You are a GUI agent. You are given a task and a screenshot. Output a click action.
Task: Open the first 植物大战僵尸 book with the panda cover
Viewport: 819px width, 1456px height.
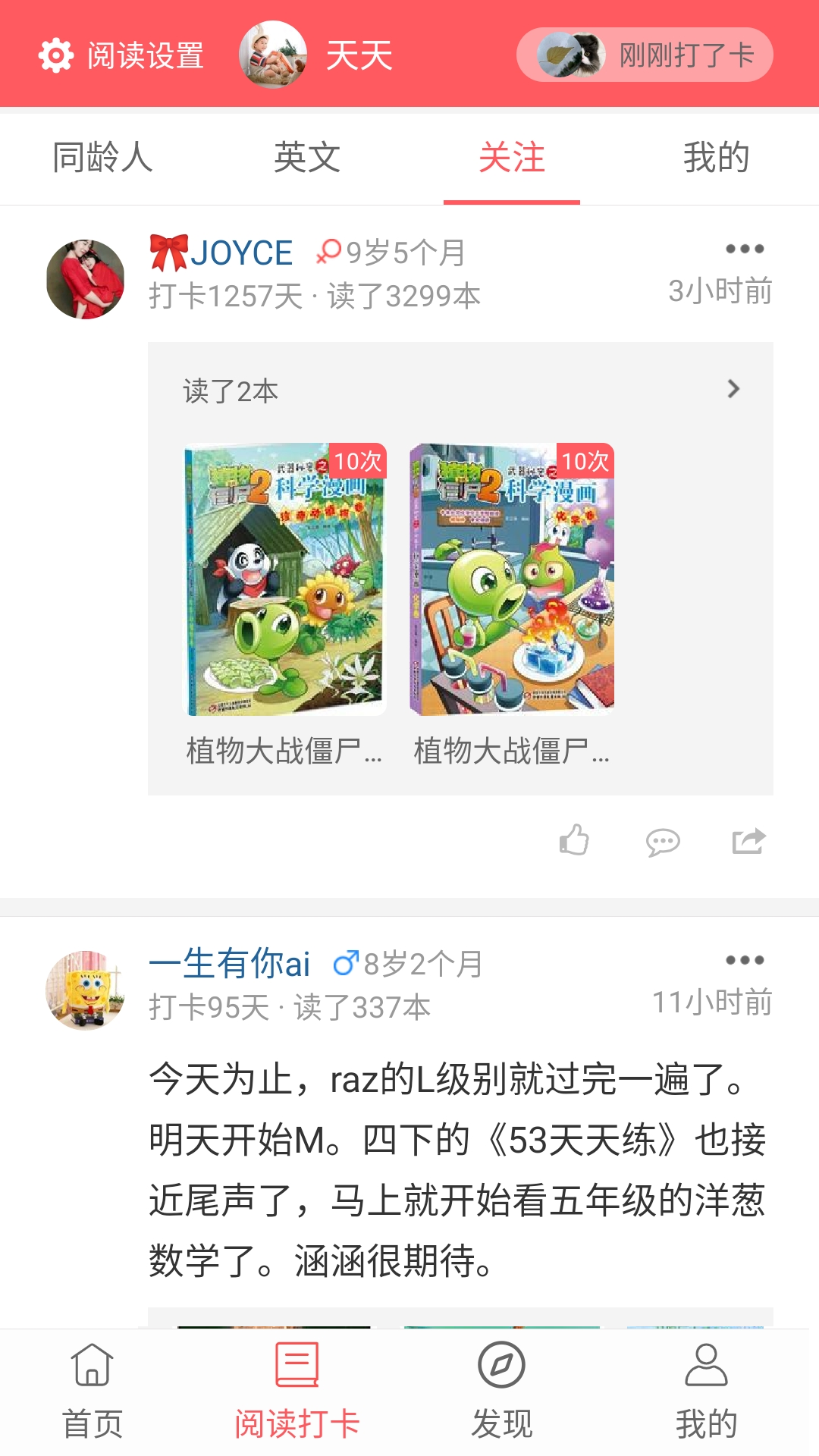click(x=286, y=579)
